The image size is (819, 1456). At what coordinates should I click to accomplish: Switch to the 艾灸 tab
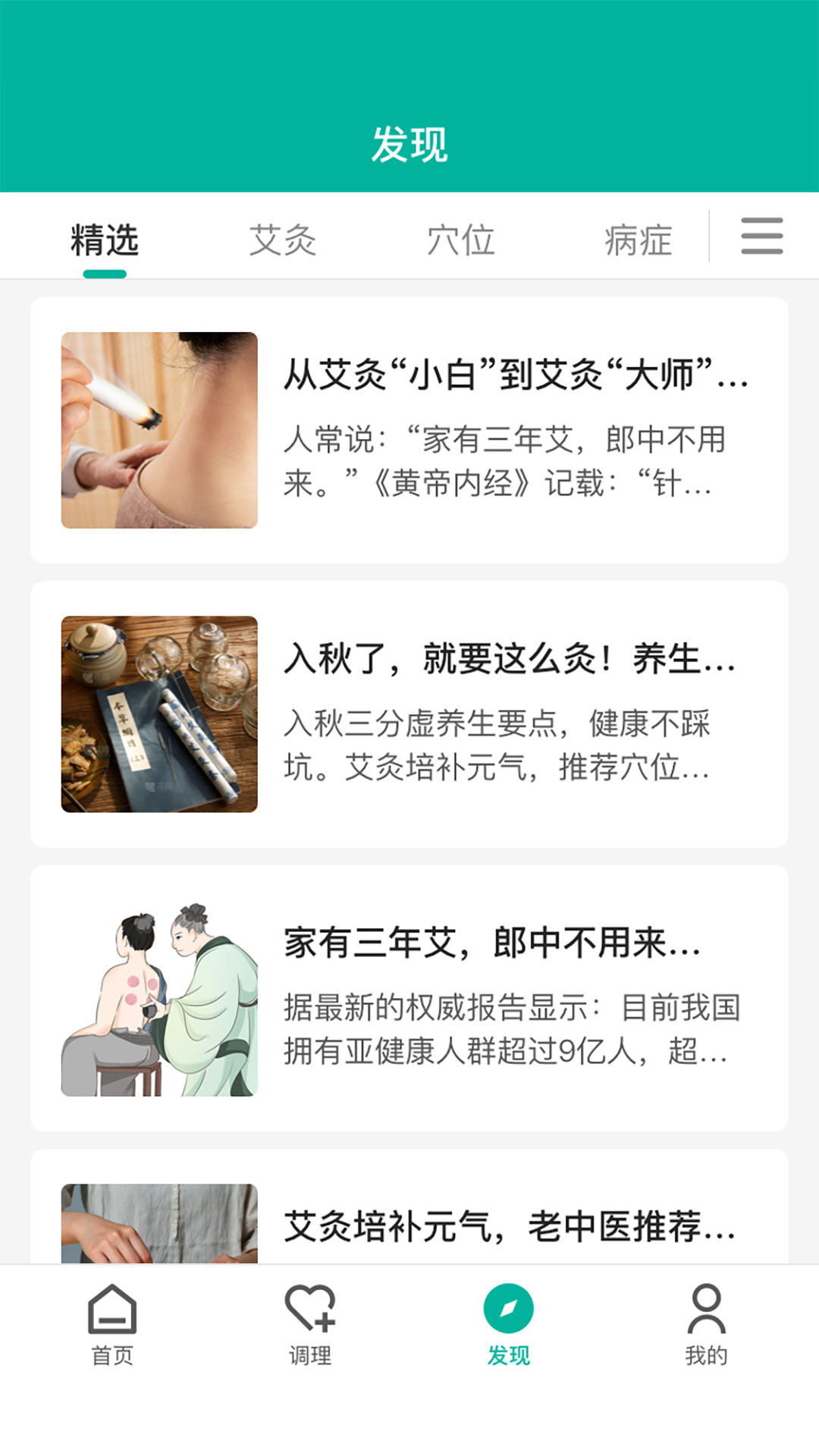pyautogui.click(x=284, y=239)
